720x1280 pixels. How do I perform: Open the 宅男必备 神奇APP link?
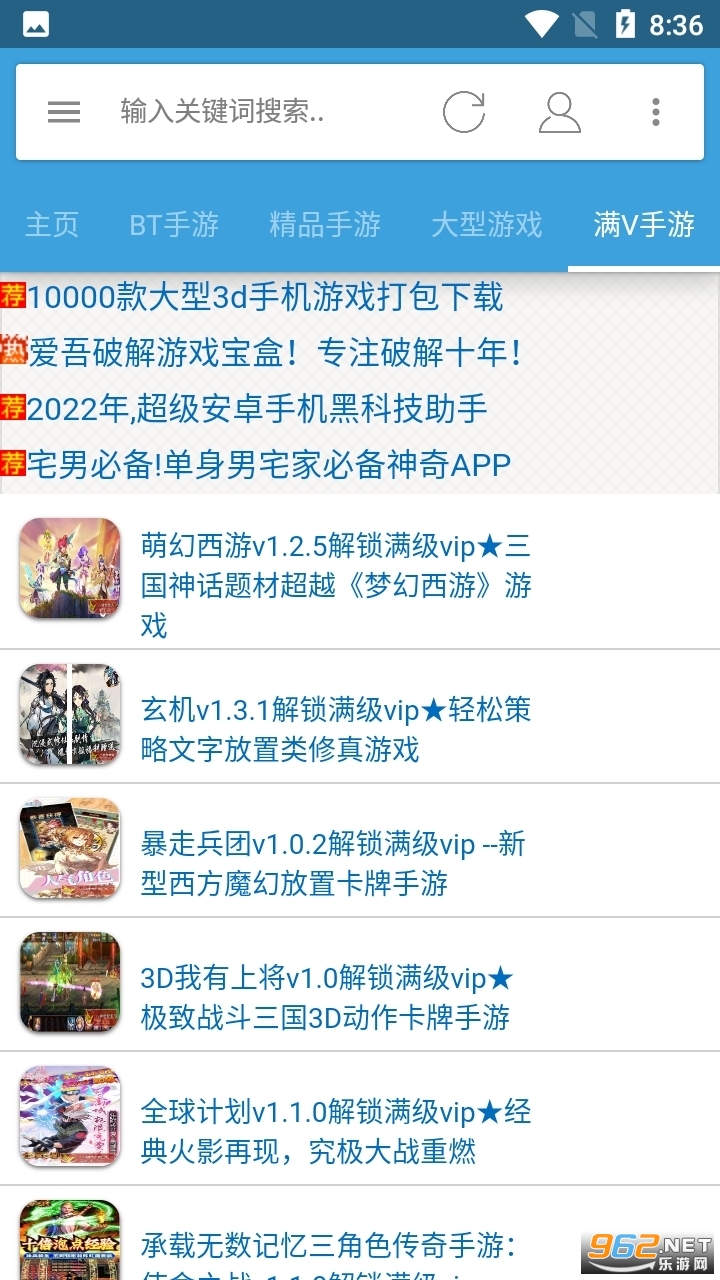[269, 465]
